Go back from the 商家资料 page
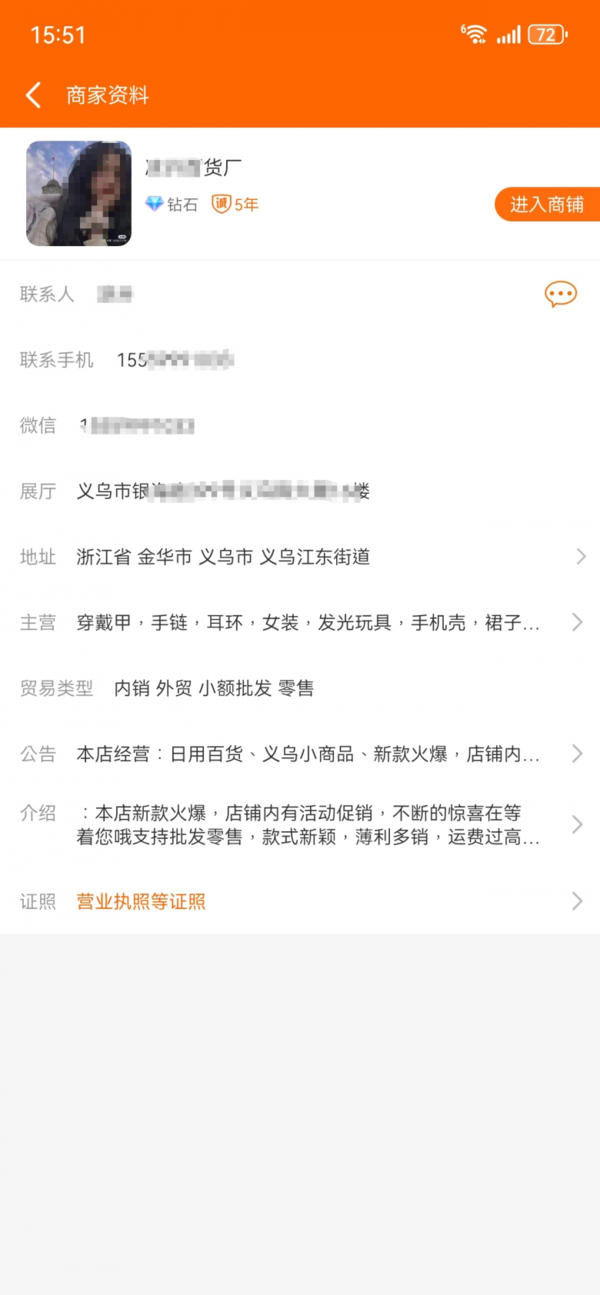 (33, 95)
